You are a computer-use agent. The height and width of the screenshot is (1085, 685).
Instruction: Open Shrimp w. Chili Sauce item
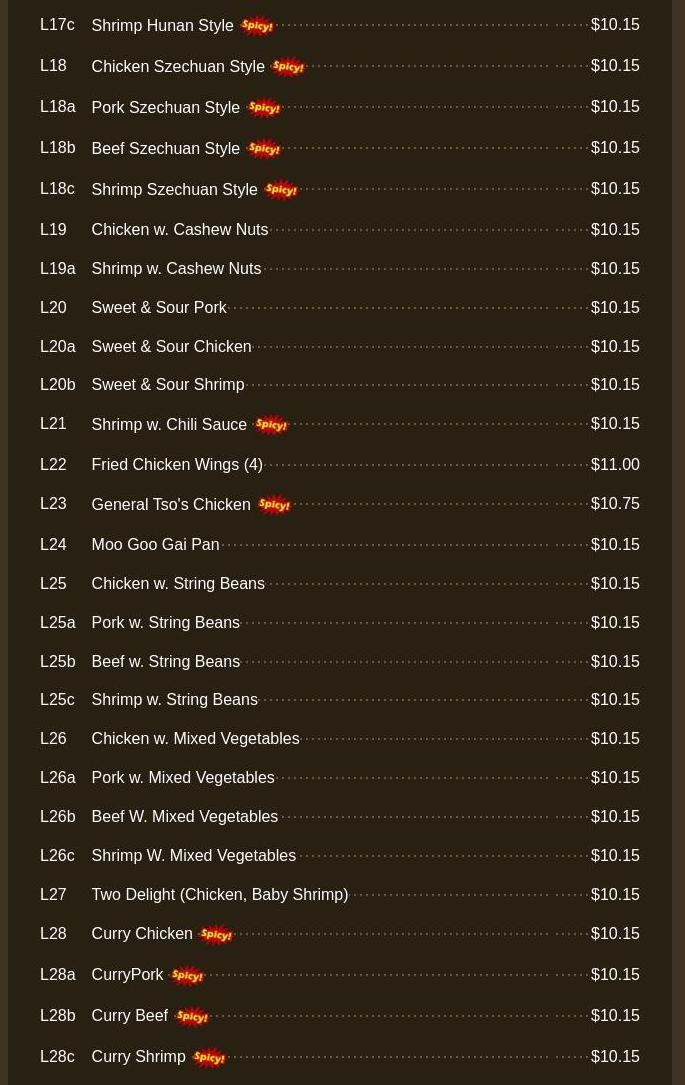coord(168,425)
